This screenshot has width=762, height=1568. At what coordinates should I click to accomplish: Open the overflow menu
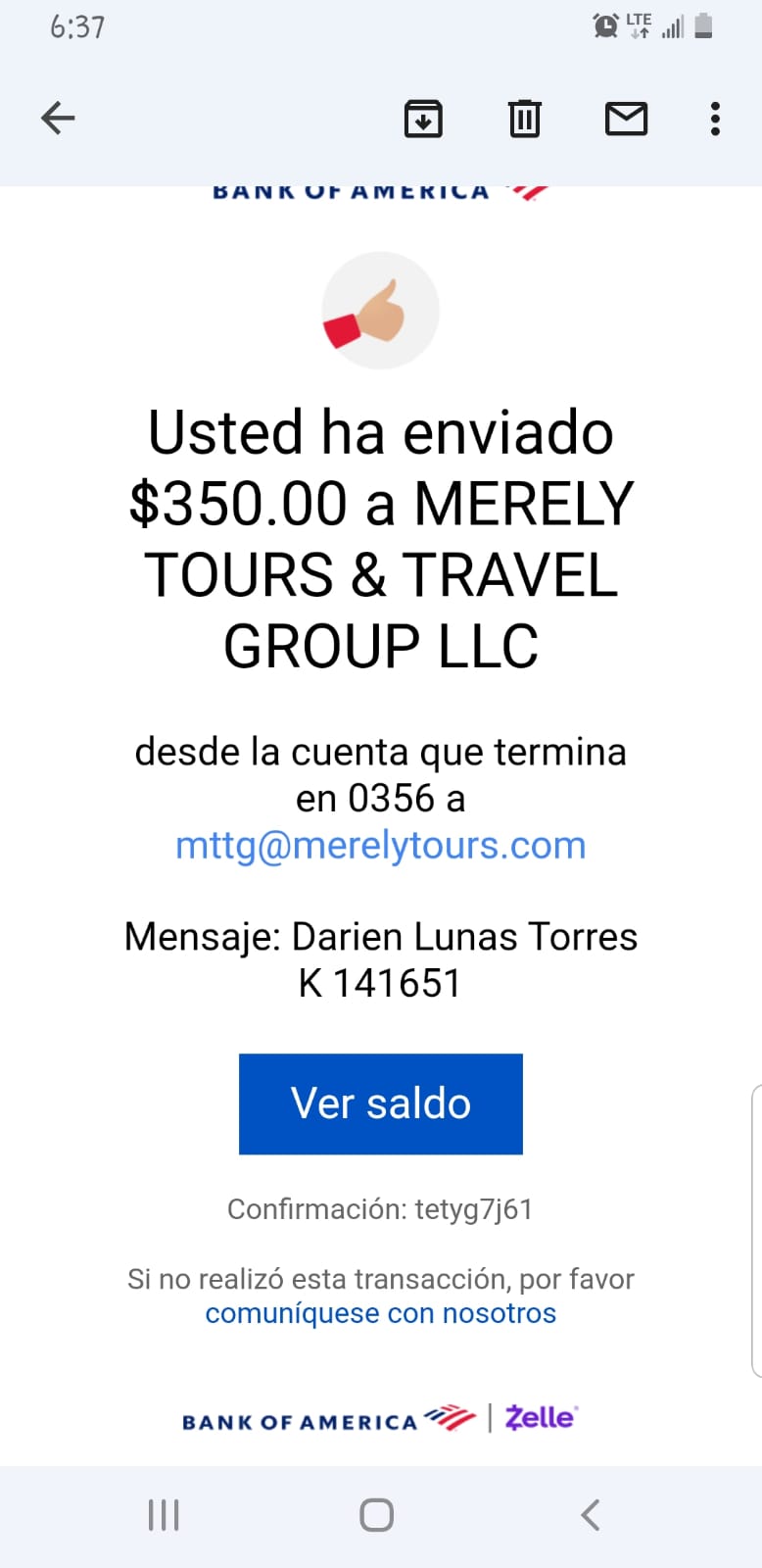pyautogui.click(x=716, y=119)
